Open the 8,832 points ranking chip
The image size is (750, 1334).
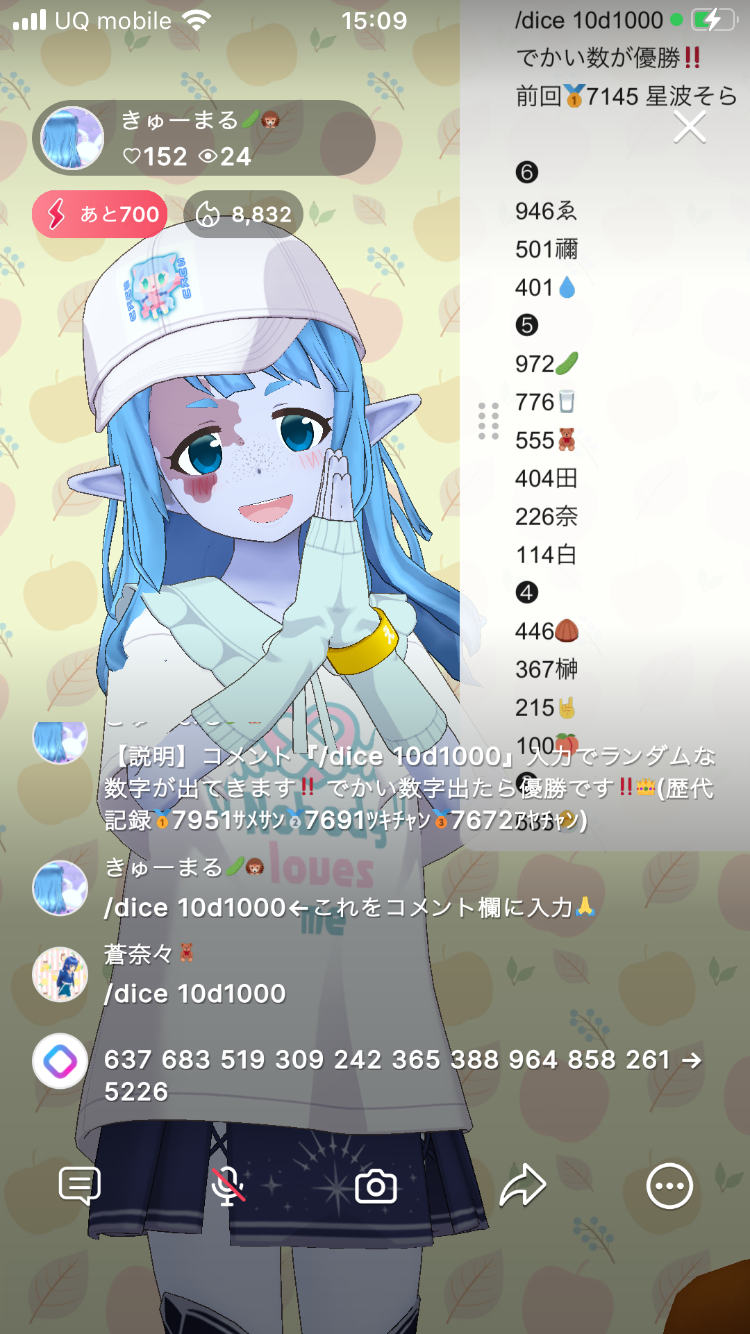click(x=243, y=214)
